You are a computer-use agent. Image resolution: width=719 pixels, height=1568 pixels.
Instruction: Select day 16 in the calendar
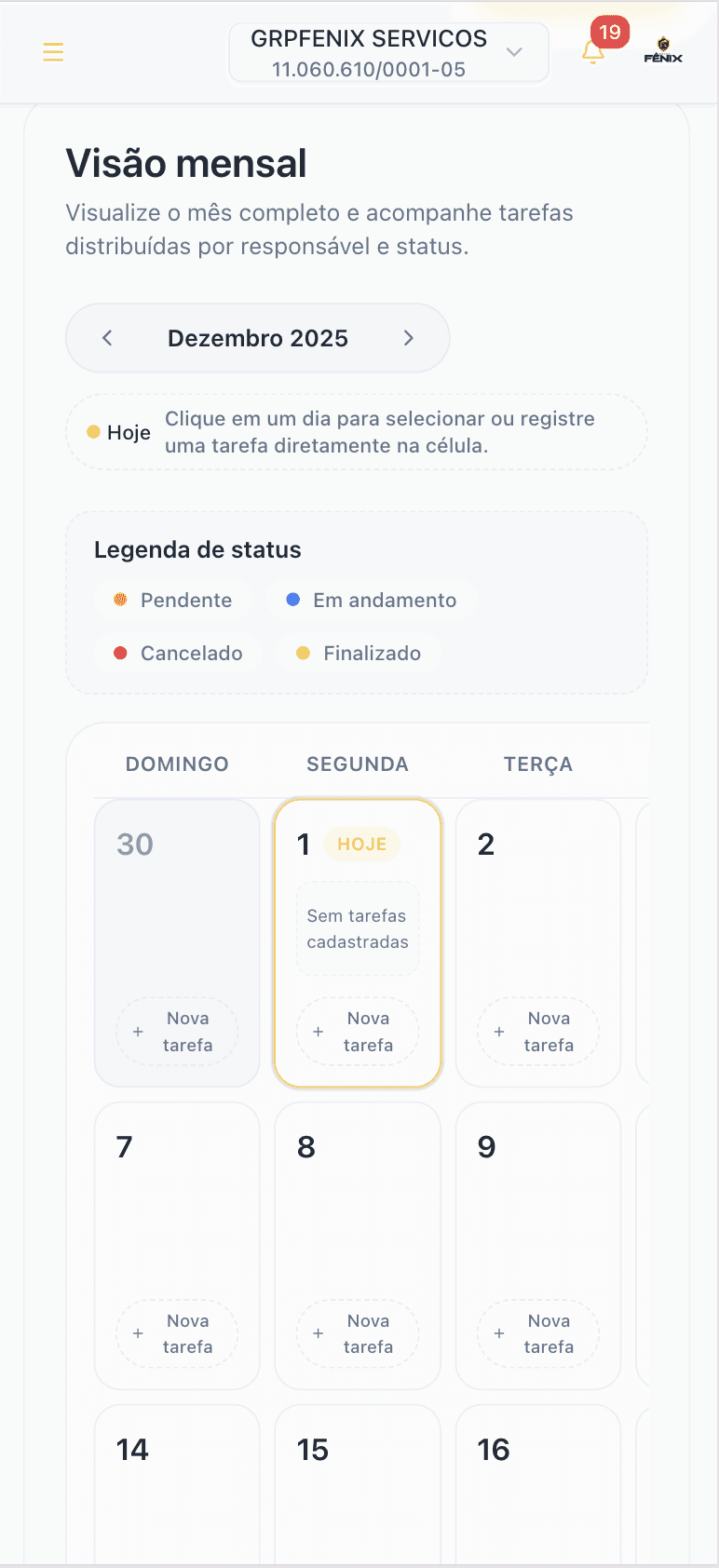(538, 1480)
